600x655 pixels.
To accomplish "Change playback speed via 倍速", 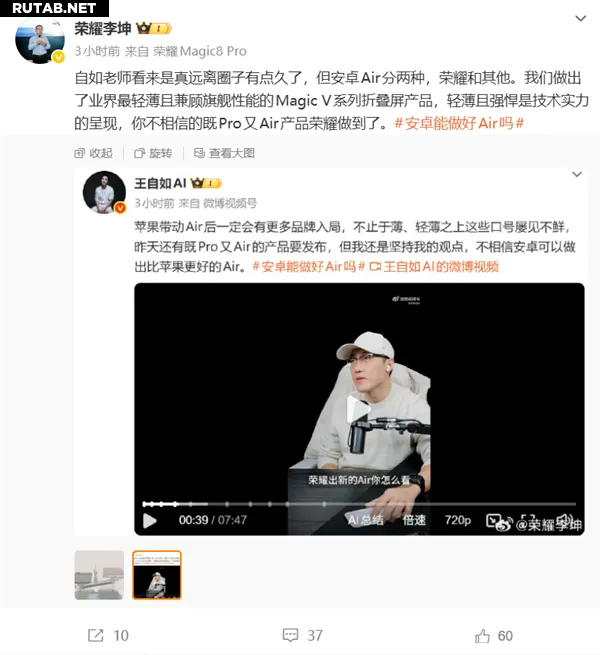I will (x=414, y=520).
